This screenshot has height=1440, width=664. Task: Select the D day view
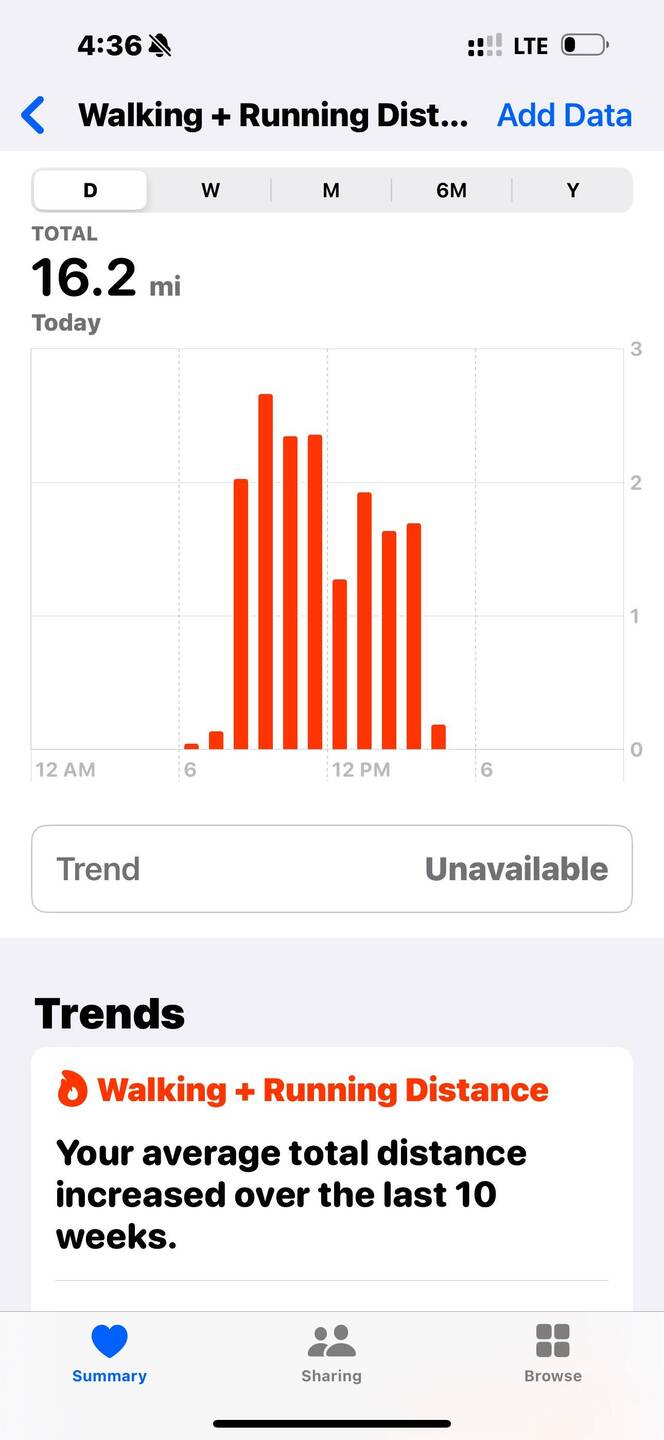(90, 190)
